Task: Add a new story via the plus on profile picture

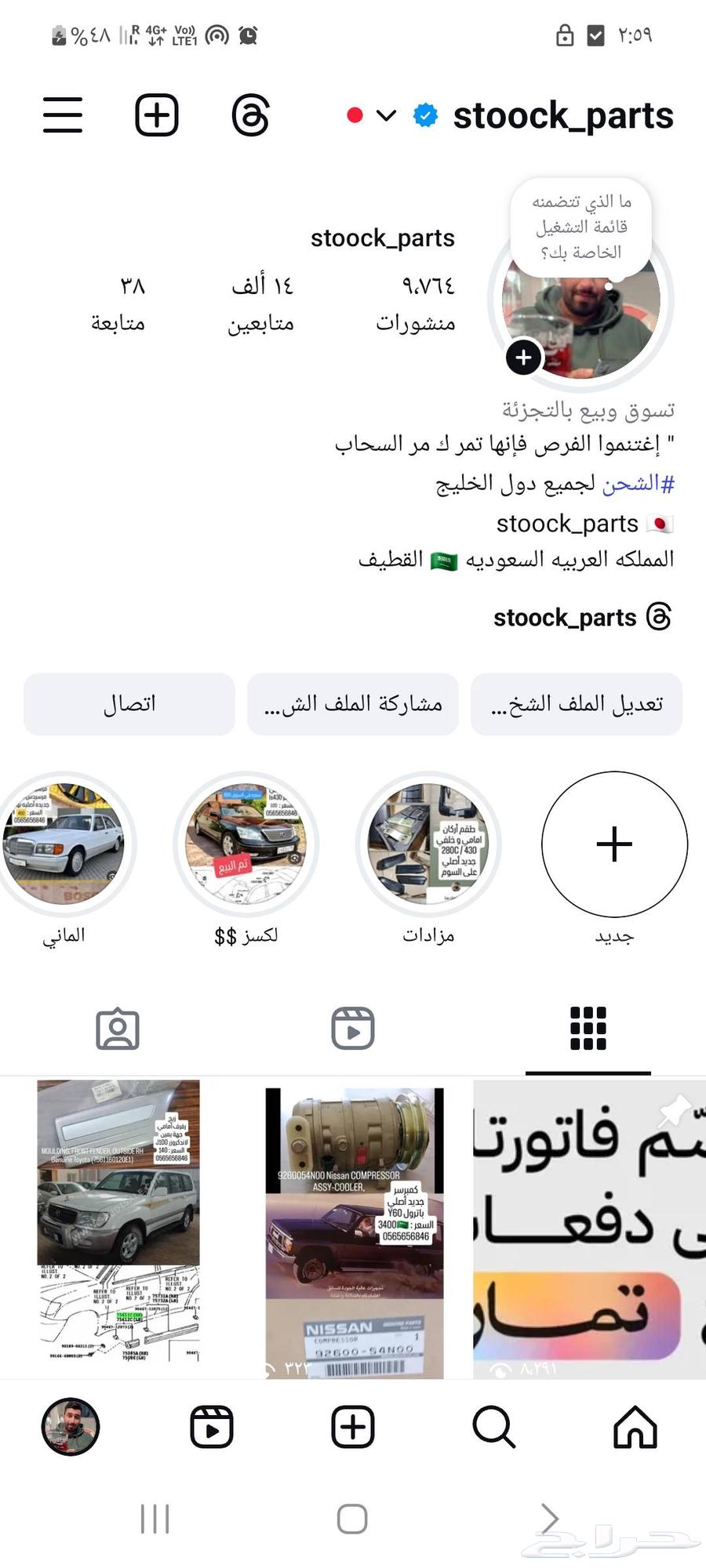Action: (x=523, y=357)
